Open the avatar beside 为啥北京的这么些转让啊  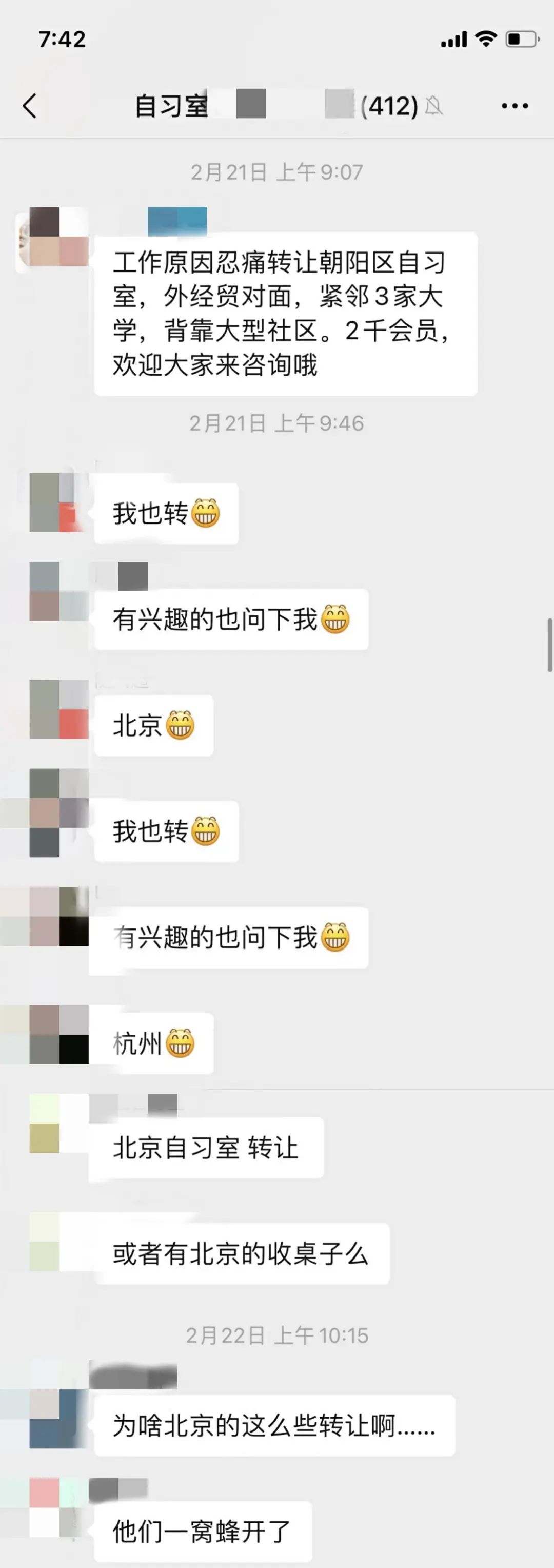point(58,1418)
